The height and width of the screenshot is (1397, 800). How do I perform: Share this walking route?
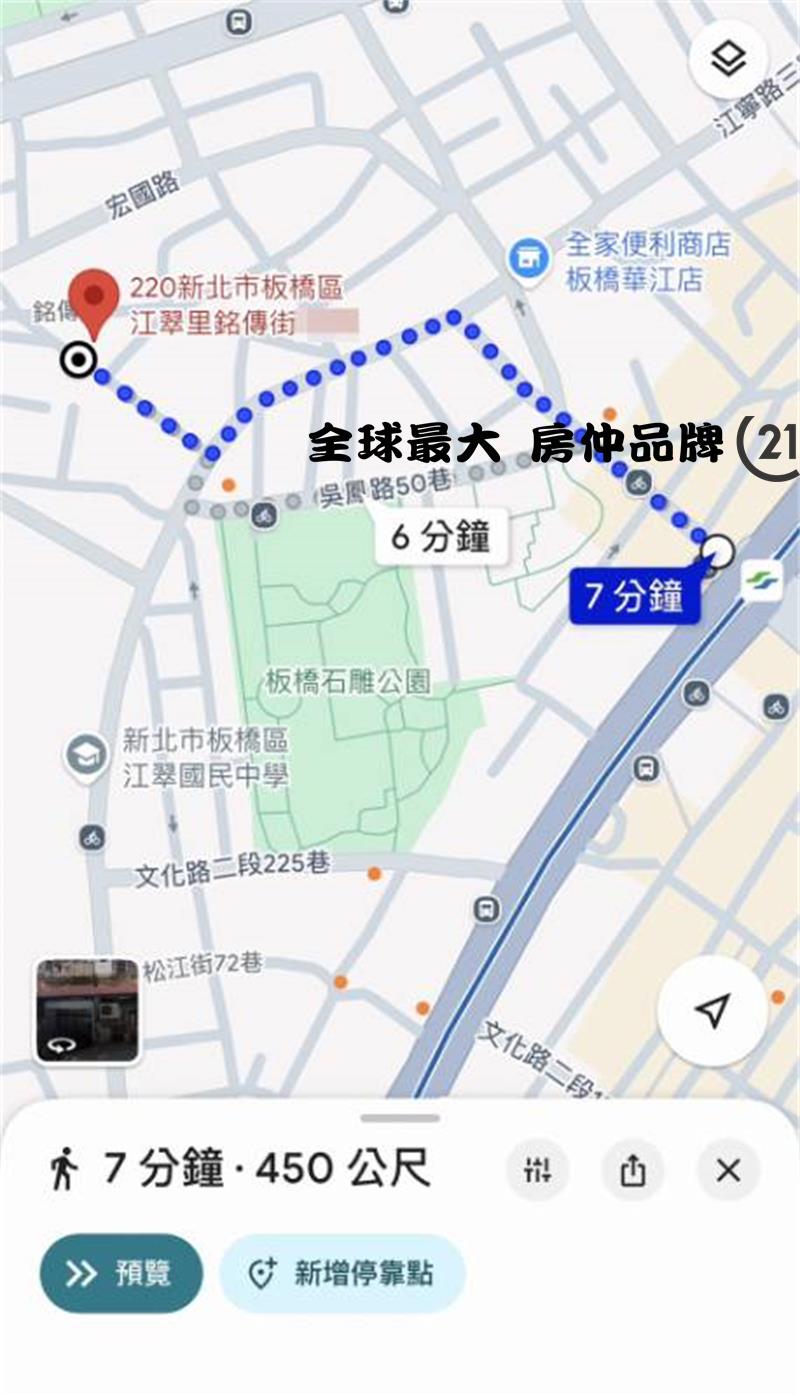click(632, 1170)
